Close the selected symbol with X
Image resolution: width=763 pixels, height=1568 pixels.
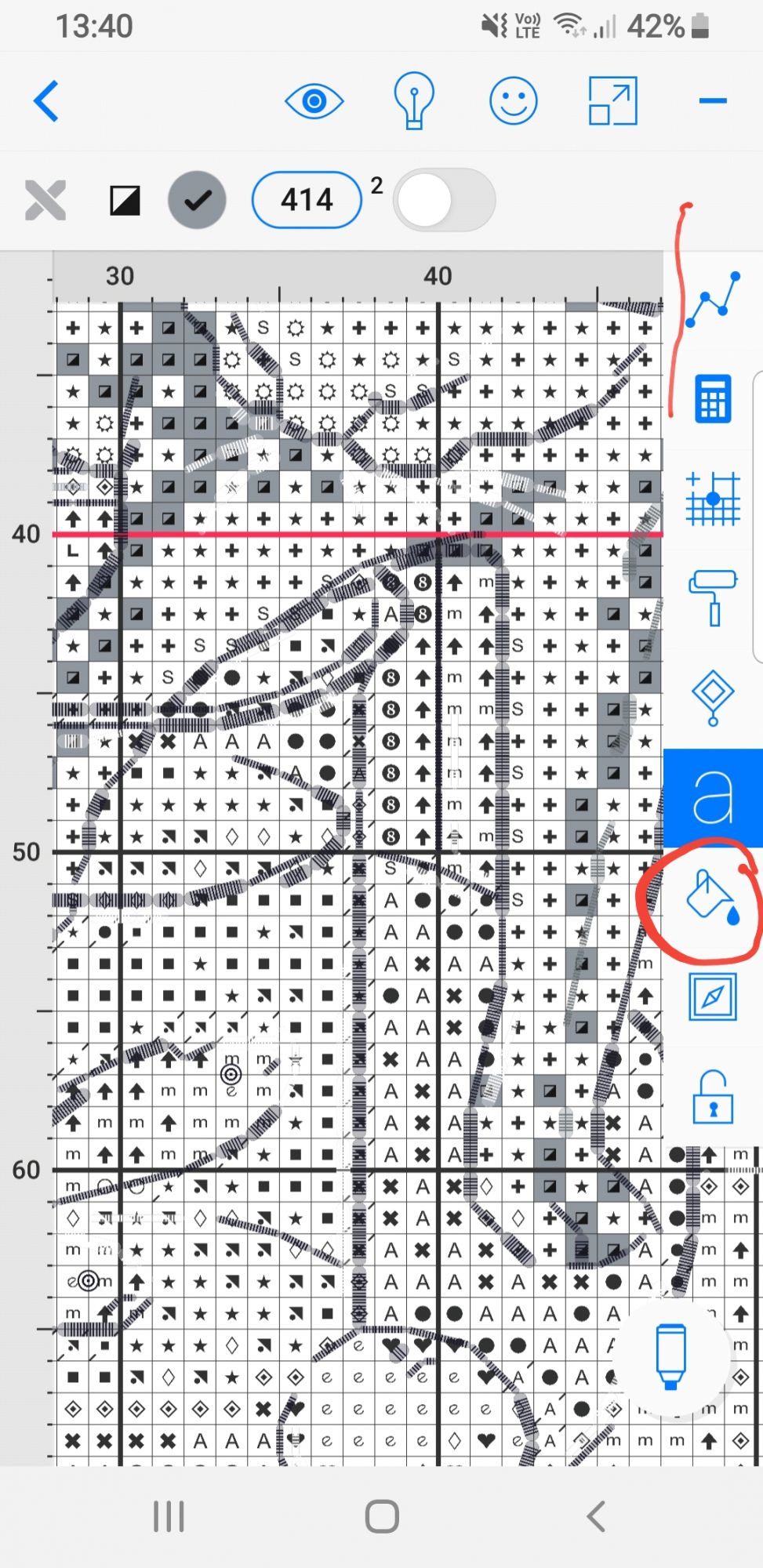pos(45,200)
